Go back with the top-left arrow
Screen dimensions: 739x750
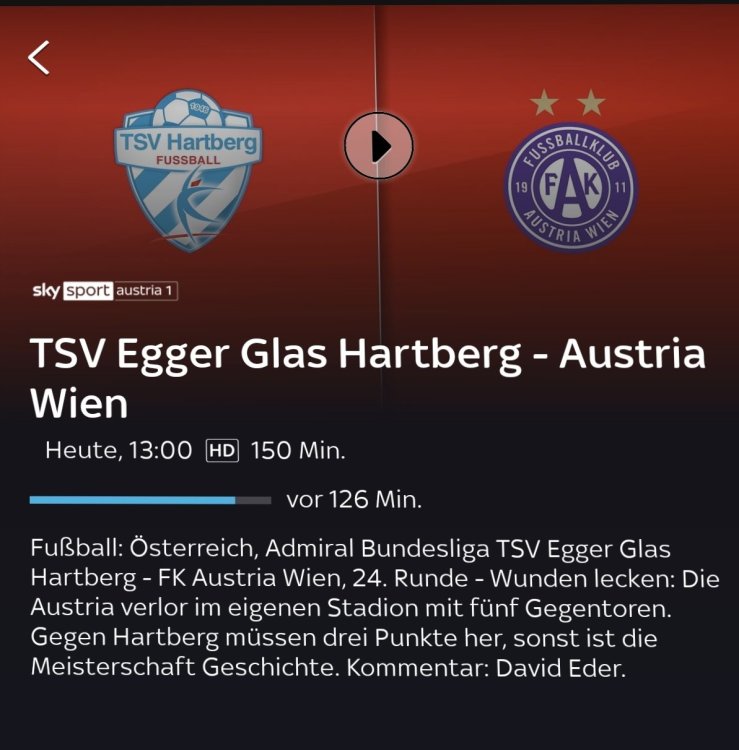coord(39,57)
